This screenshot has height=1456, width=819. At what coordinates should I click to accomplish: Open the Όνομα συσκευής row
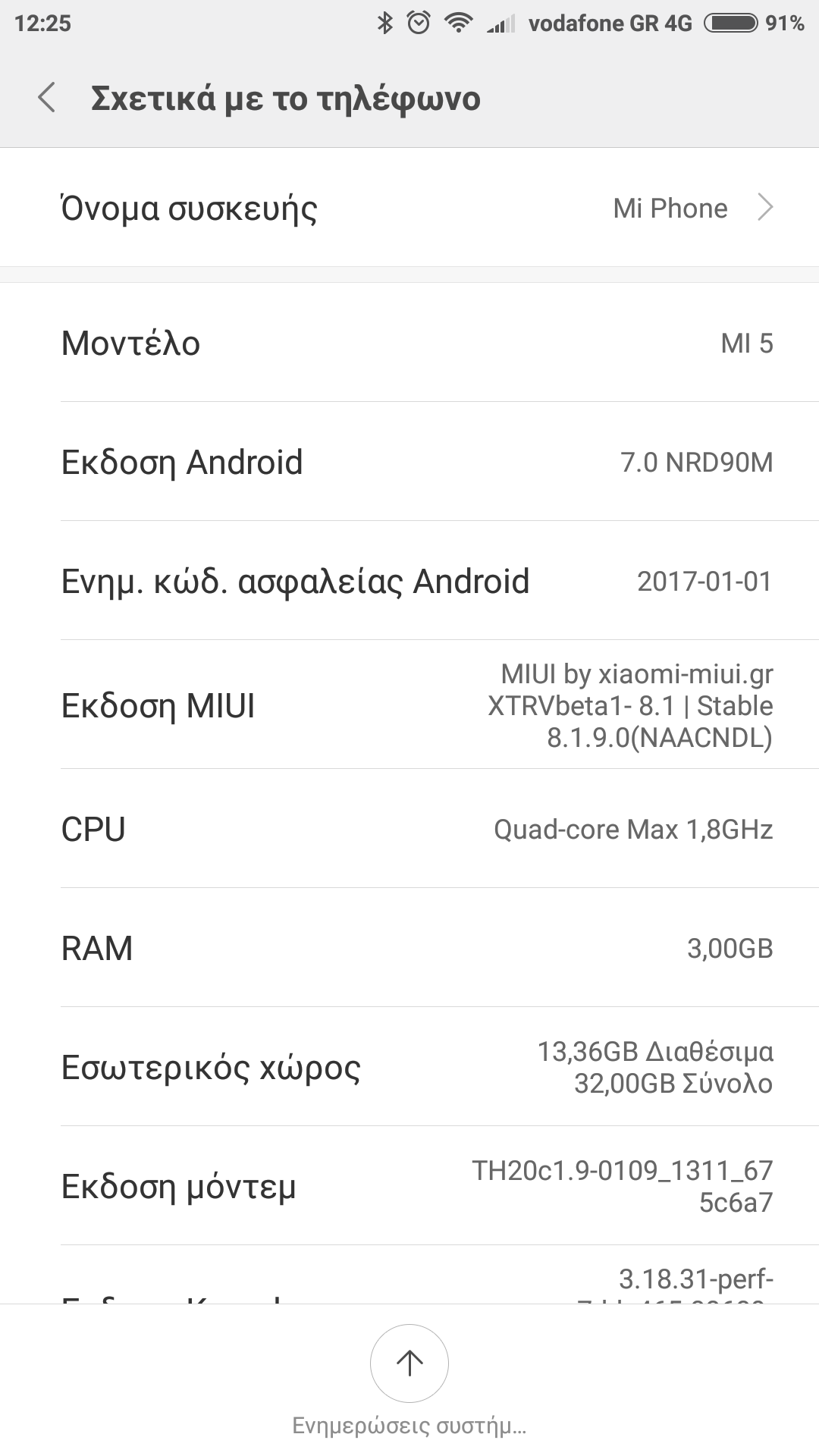[409, 208]
